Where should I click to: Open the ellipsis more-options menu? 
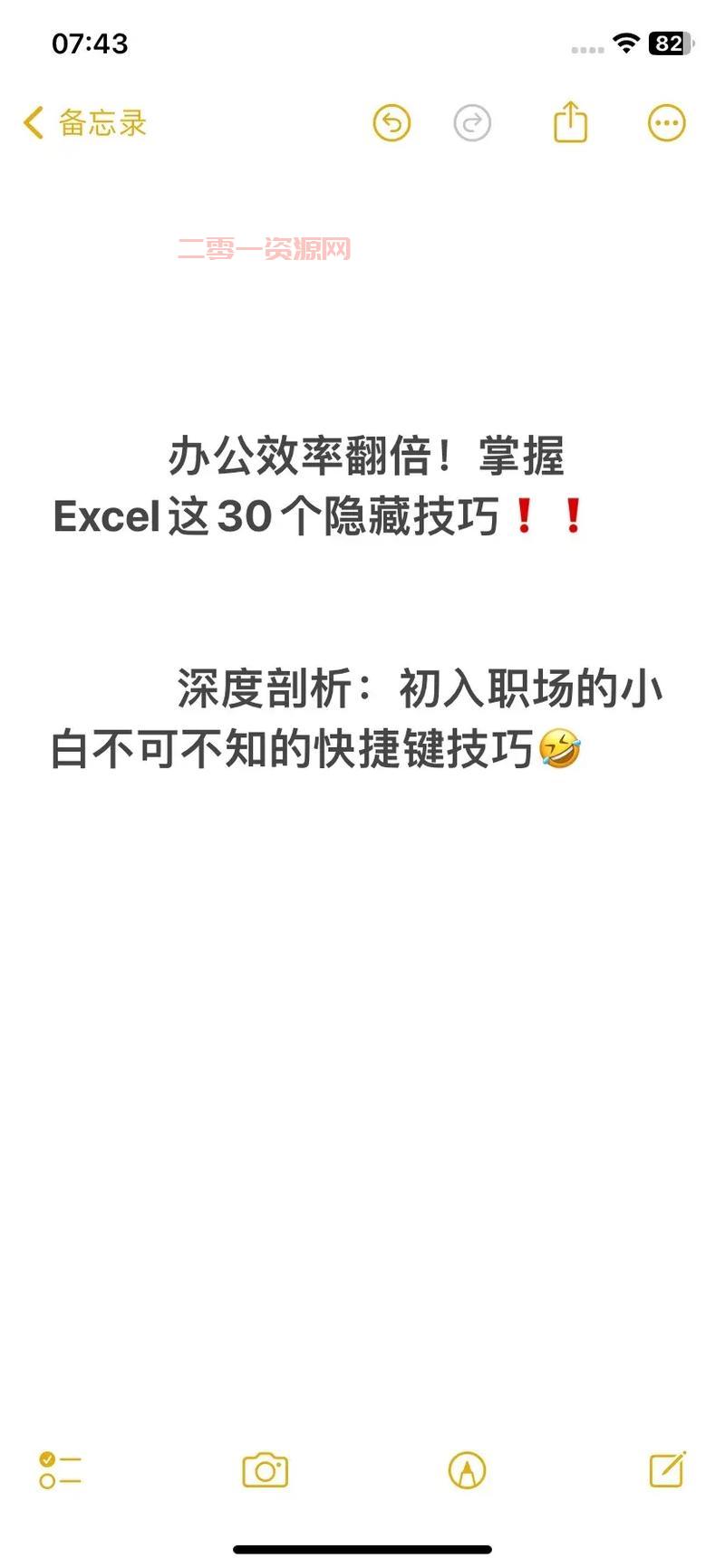[x=666, y=122]
